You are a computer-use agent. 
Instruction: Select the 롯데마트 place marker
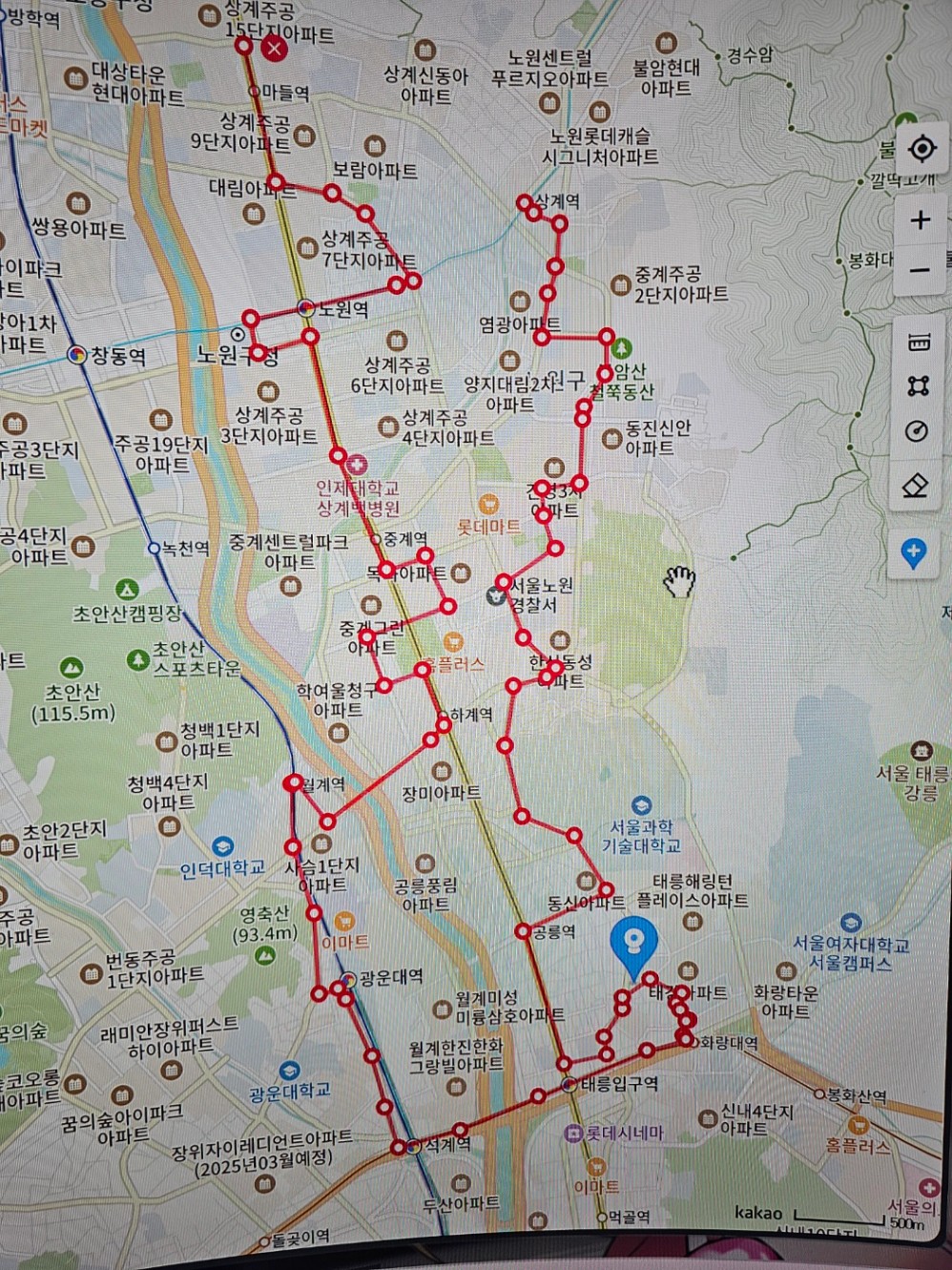(489, 504)
